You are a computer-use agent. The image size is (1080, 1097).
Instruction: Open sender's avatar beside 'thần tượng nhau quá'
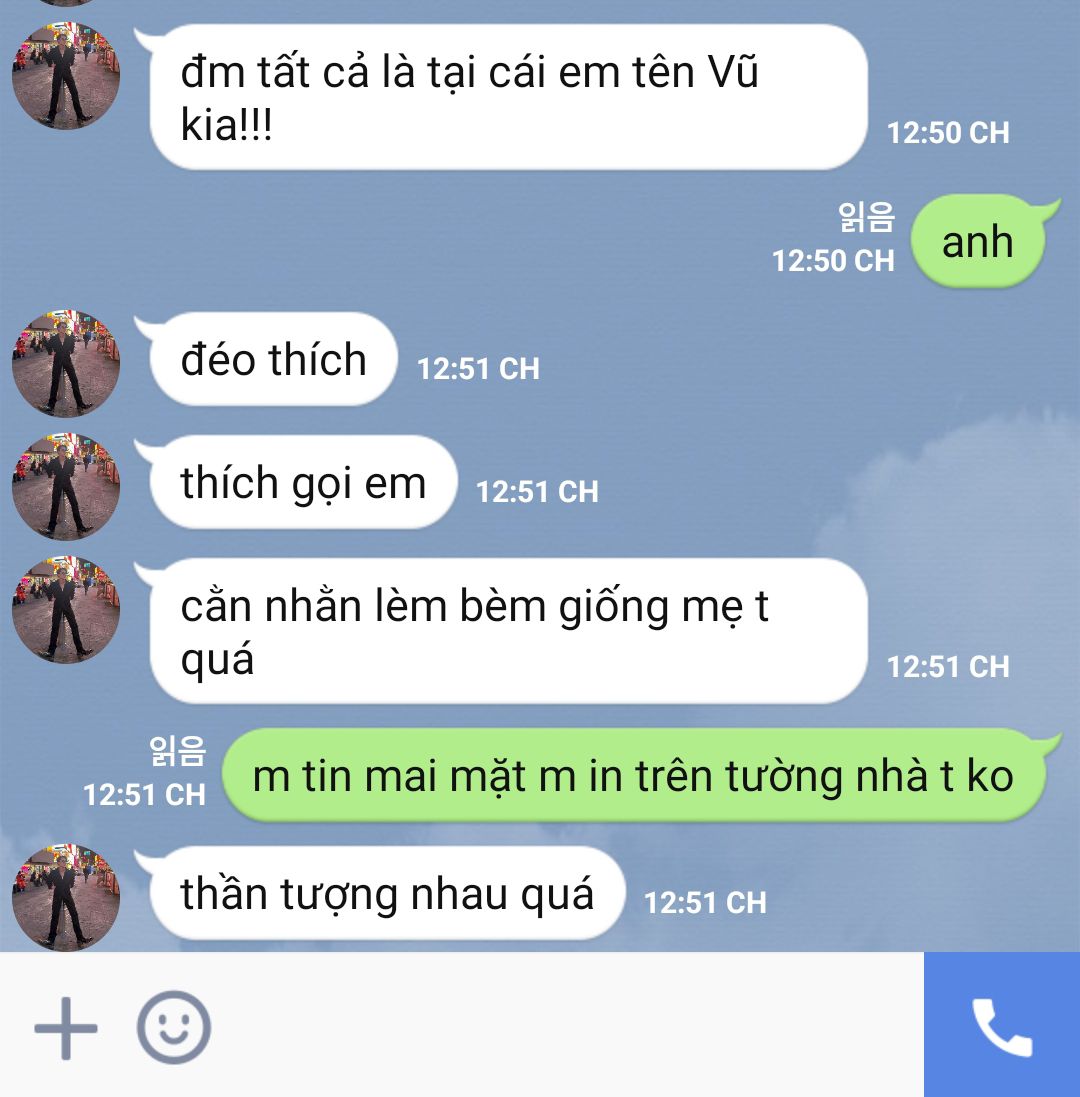[x=66, y=898]
